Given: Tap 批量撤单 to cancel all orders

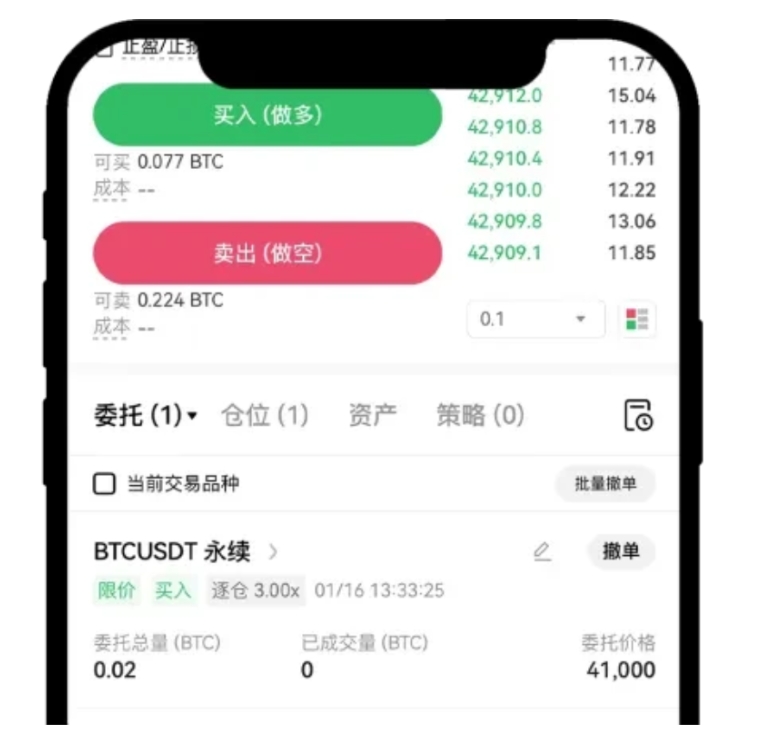Looking at the screenshot, I should [605, 484].
